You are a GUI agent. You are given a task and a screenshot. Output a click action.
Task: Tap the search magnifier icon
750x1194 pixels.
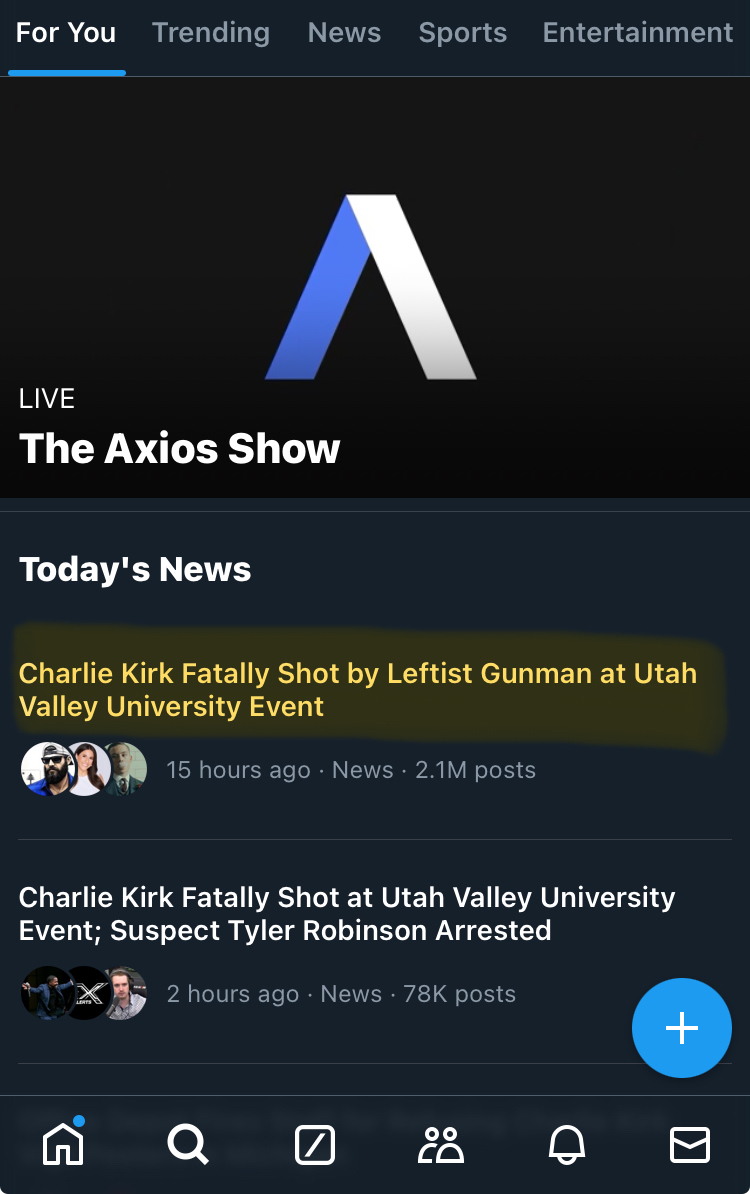187,1143
